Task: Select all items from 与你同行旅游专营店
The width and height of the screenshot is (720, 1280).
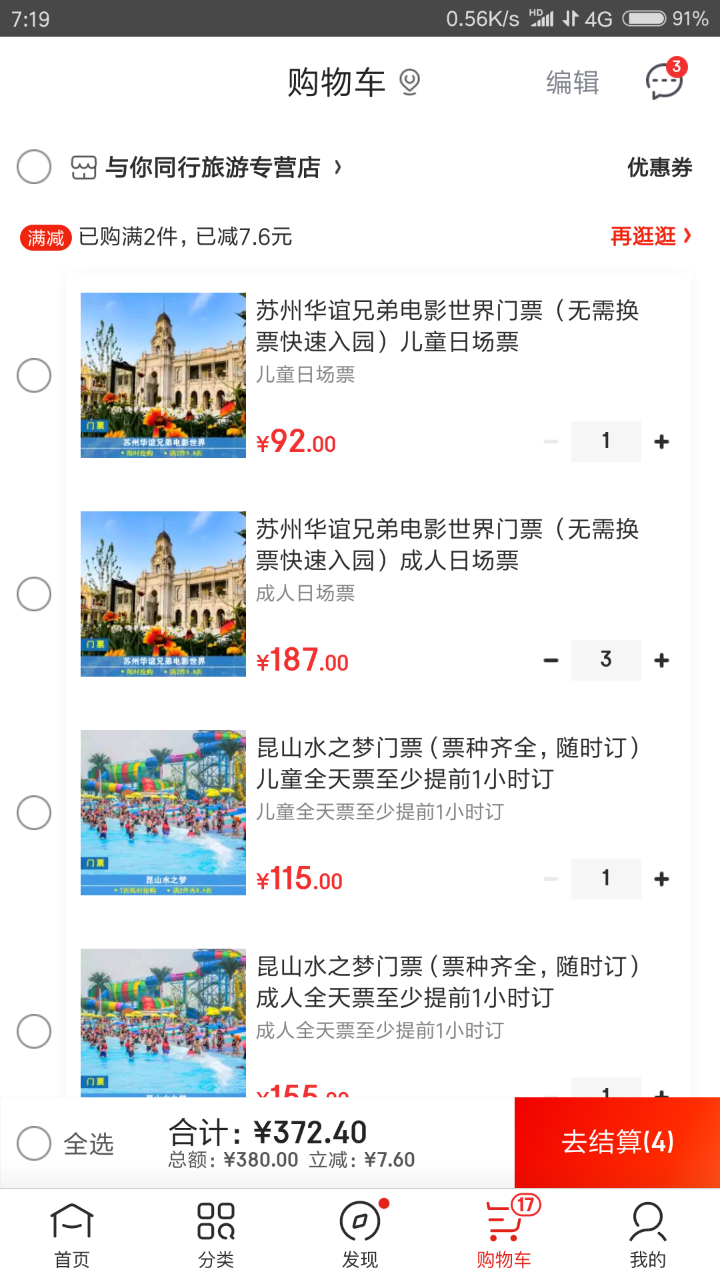Action: [x=34, y=167]
